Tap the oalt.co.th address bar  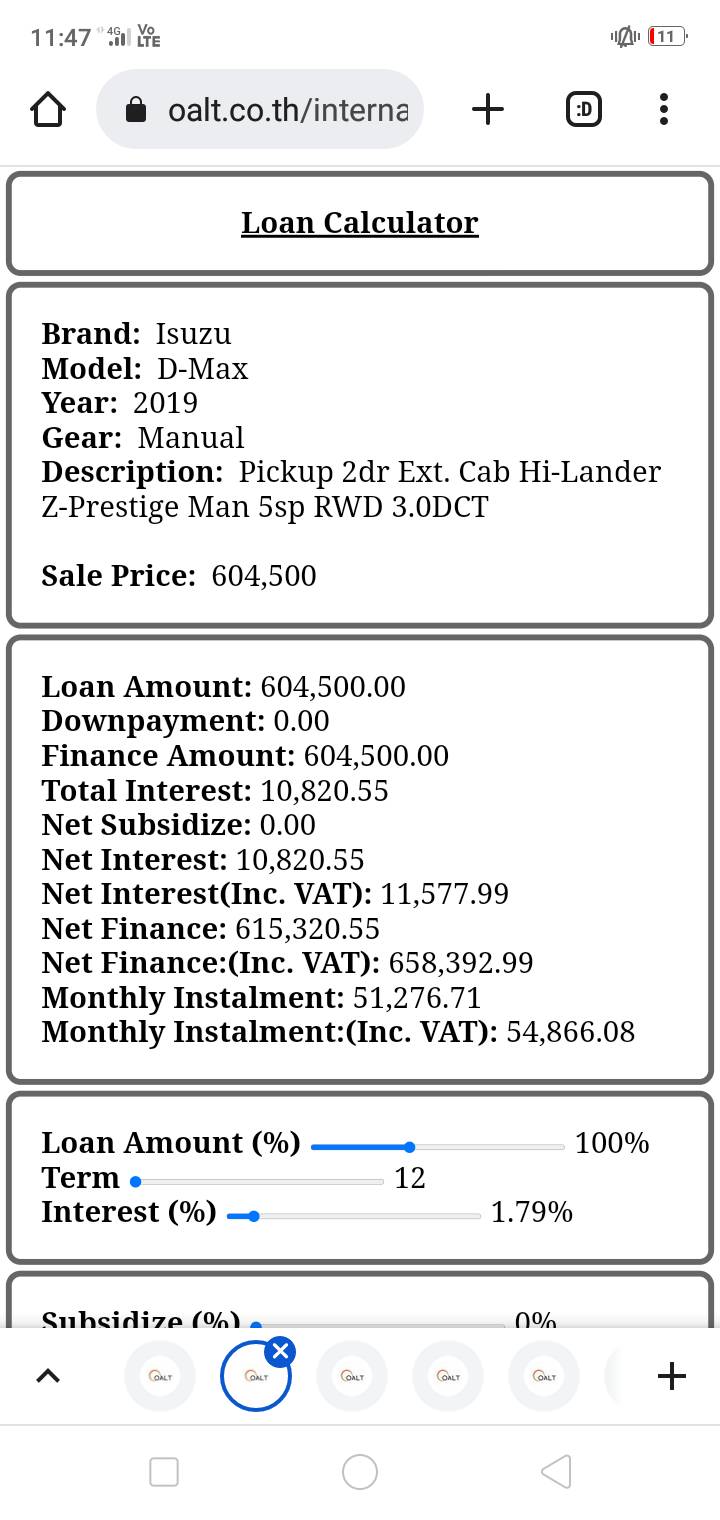[260, 109]
